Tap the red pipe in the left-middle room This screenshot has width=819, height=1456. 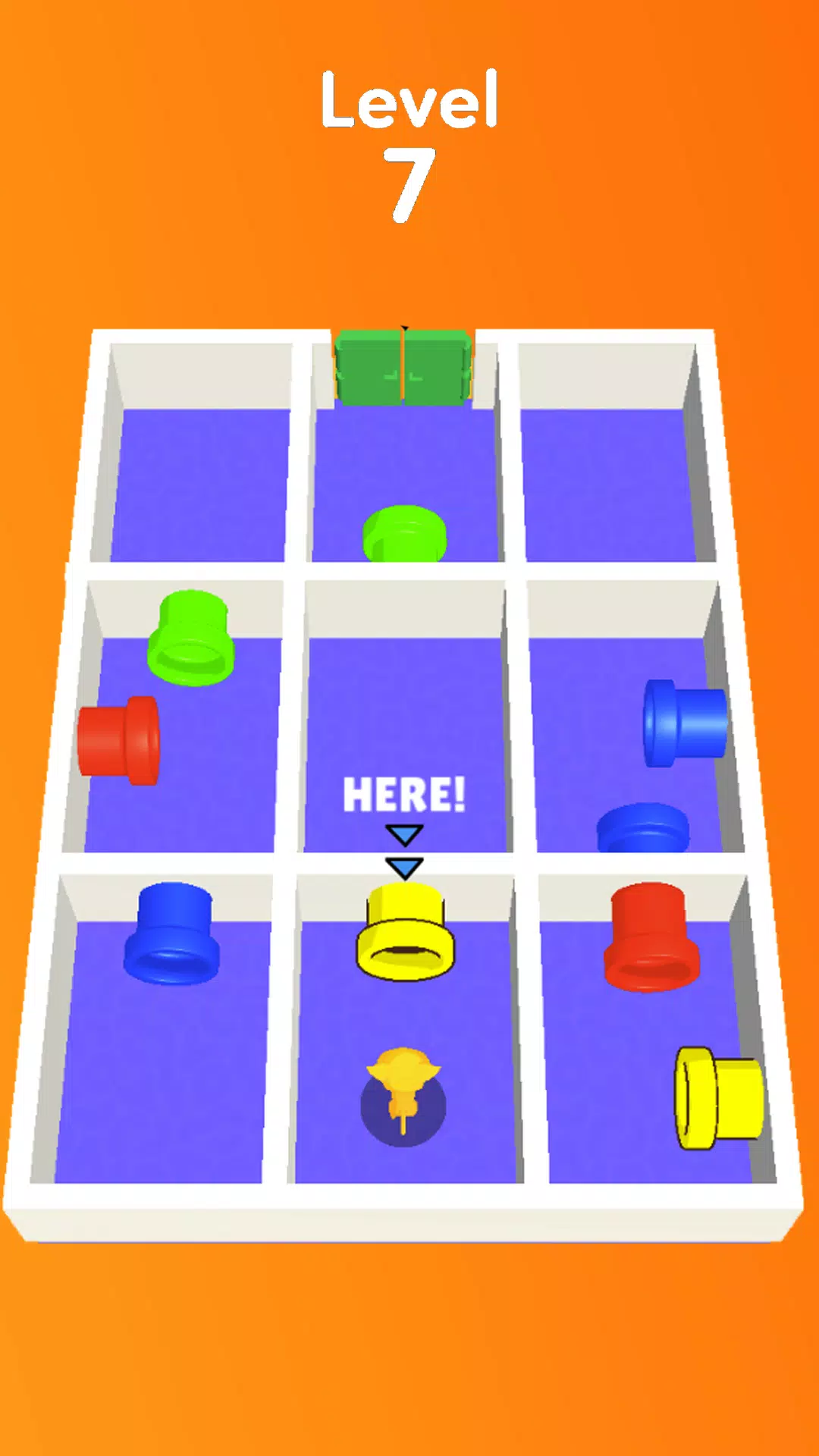[x=119, y=740]
